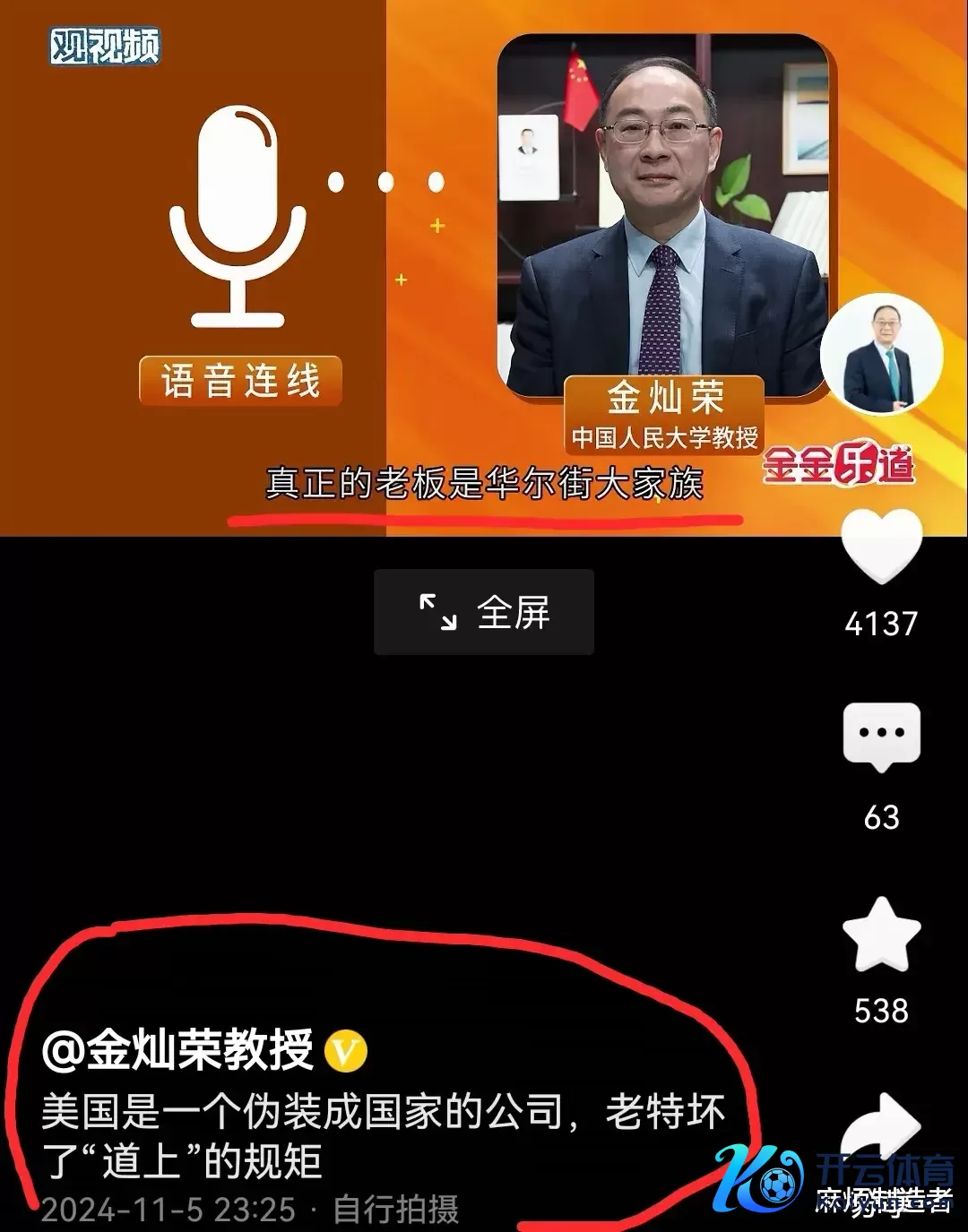Switch the video to 全屏 fullscreen
The image size is (968, 1232).
pyautogui.click(x=484, y=612)
